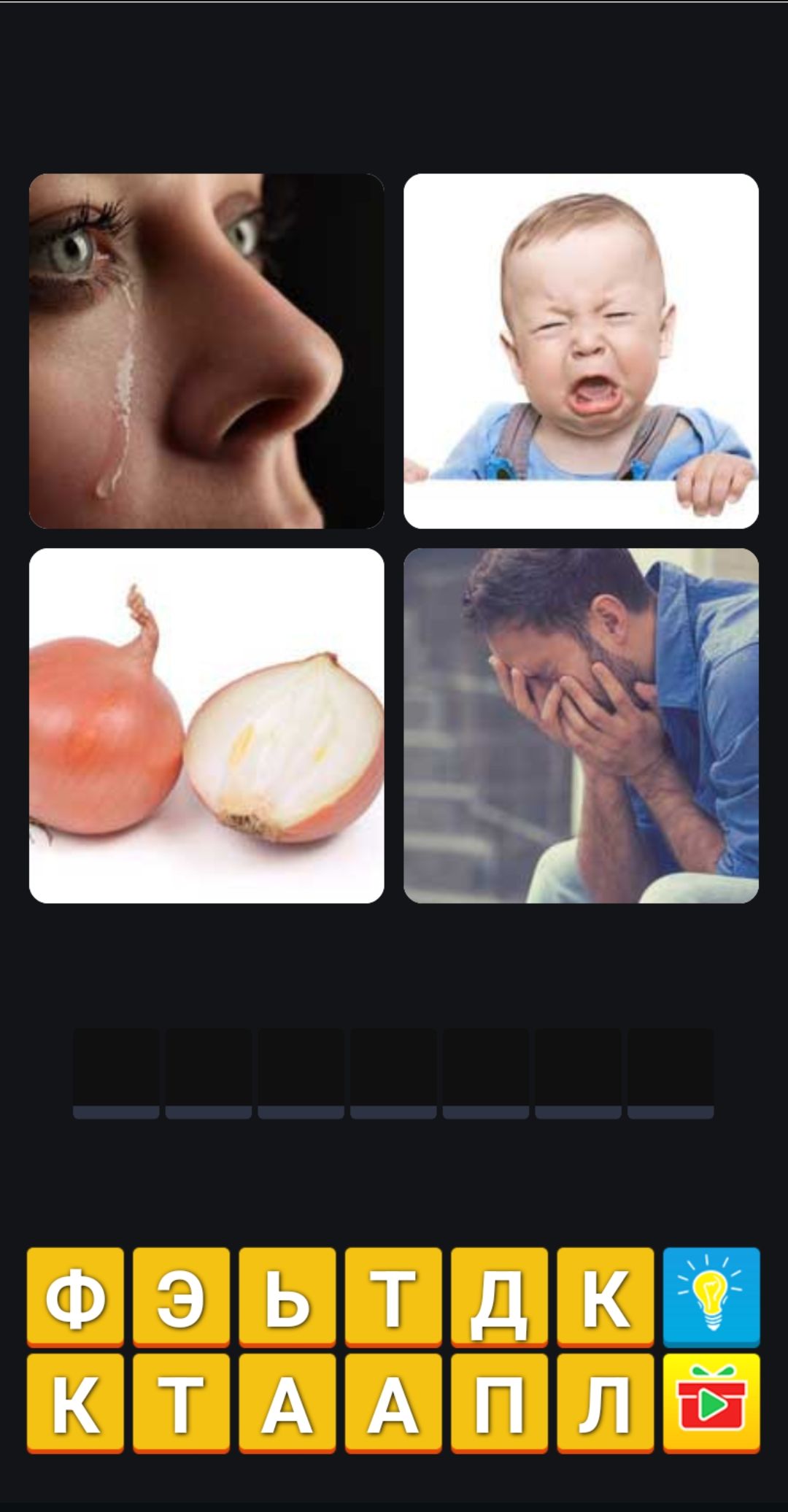Tap the Ф letter tile

click(x=75, y=1296)
